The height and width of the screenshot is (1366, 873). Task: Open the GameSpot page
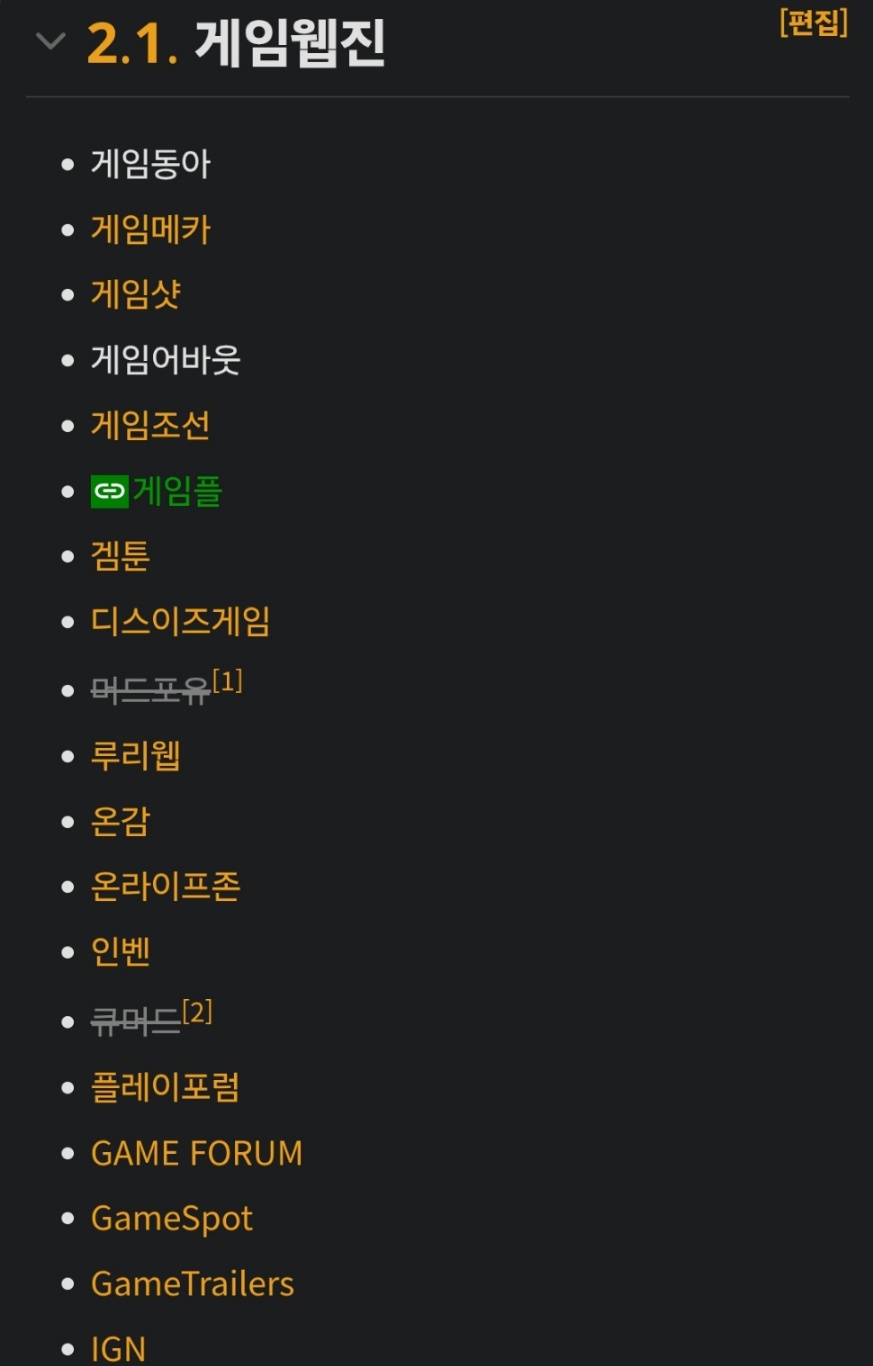(171, 1218)
